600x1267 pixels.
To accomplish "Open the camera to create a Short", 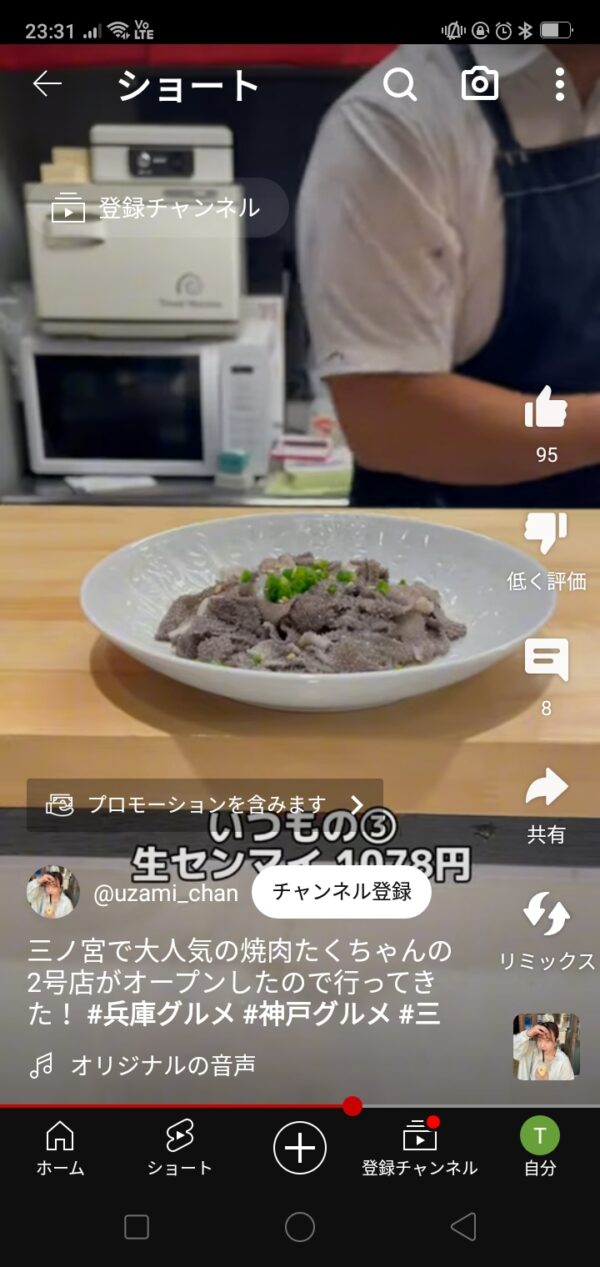I will point(480,85).
